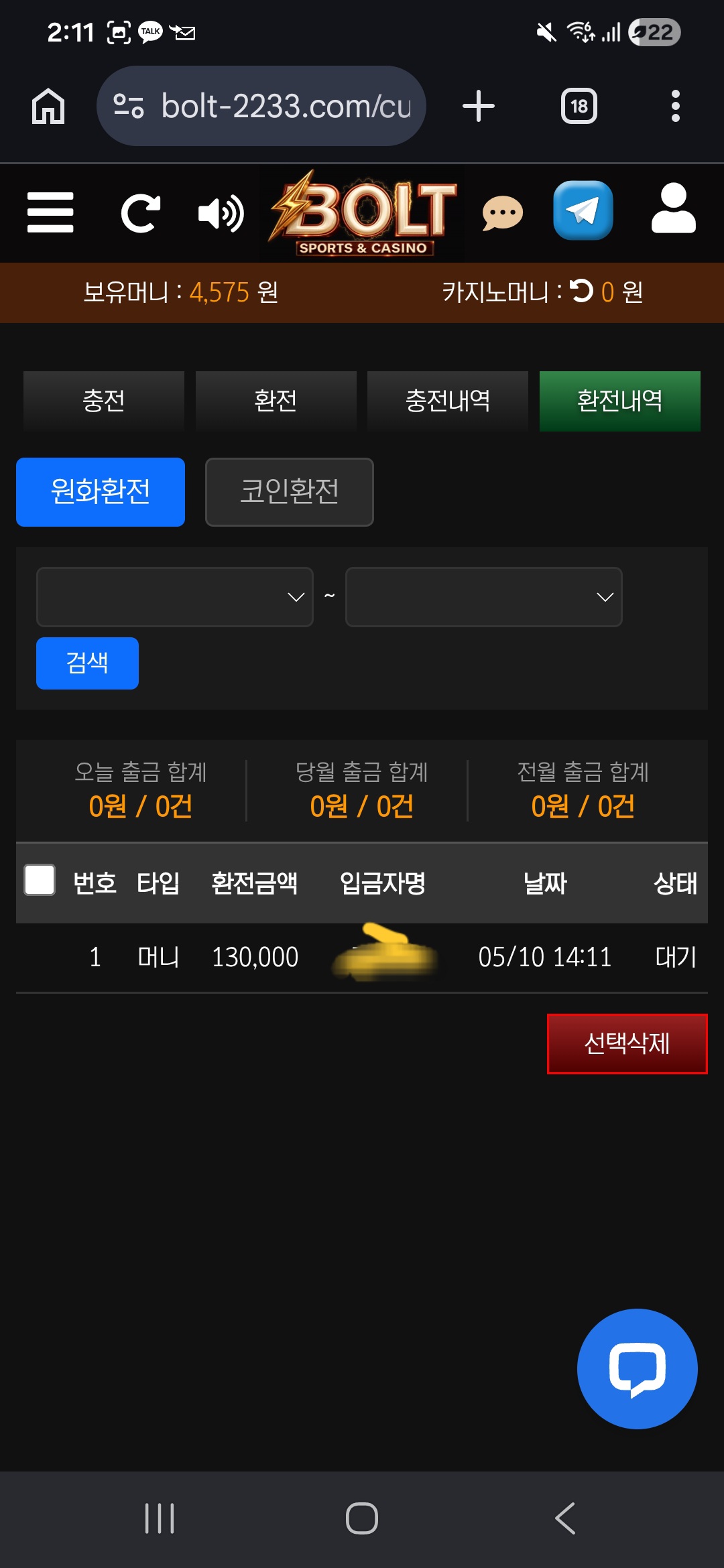
Task: Choose the 원화환전 option
Action: click(x=101, y=492)
